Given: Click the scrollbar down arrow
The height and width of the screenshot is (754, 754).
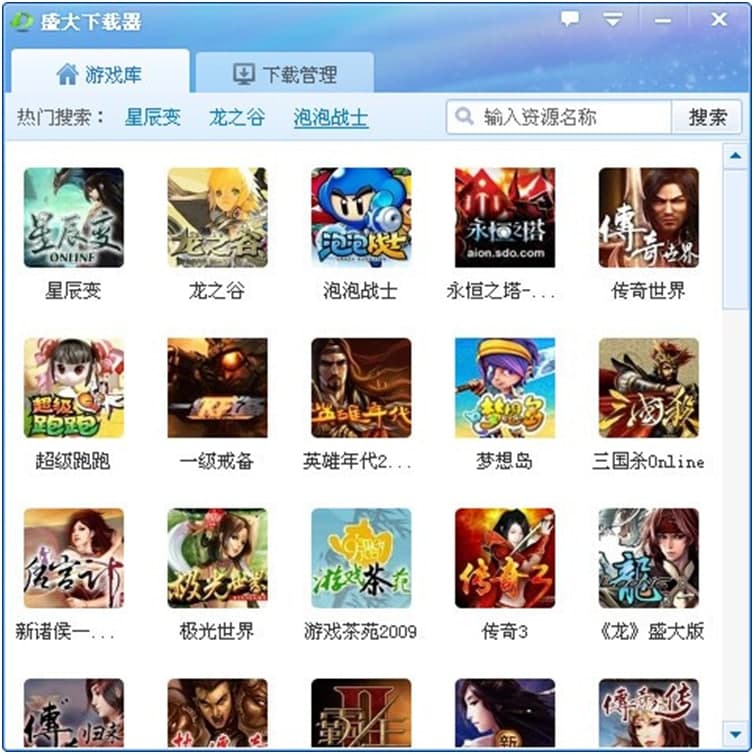Looking at the screenshot, I should (735, 735).
